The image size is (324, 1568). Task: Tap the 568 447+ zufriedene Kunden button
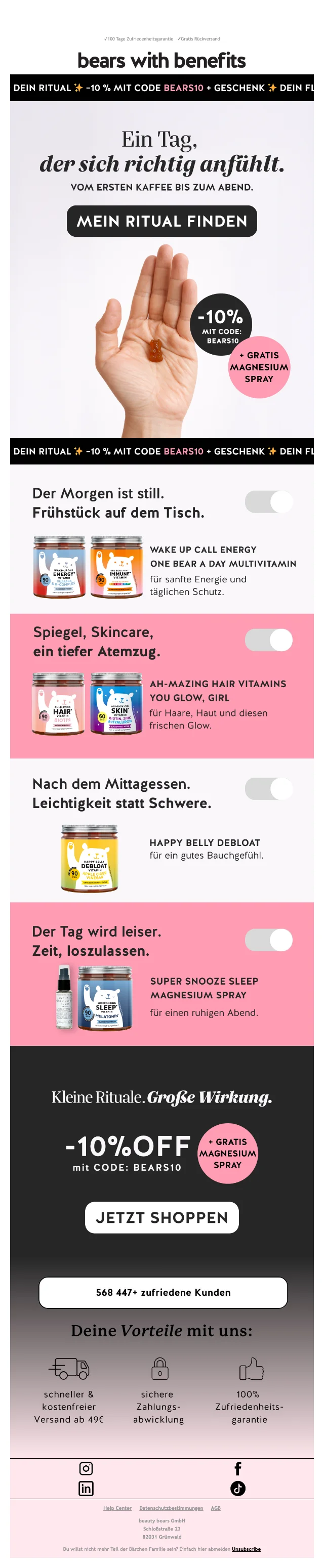coord(163,1292)
